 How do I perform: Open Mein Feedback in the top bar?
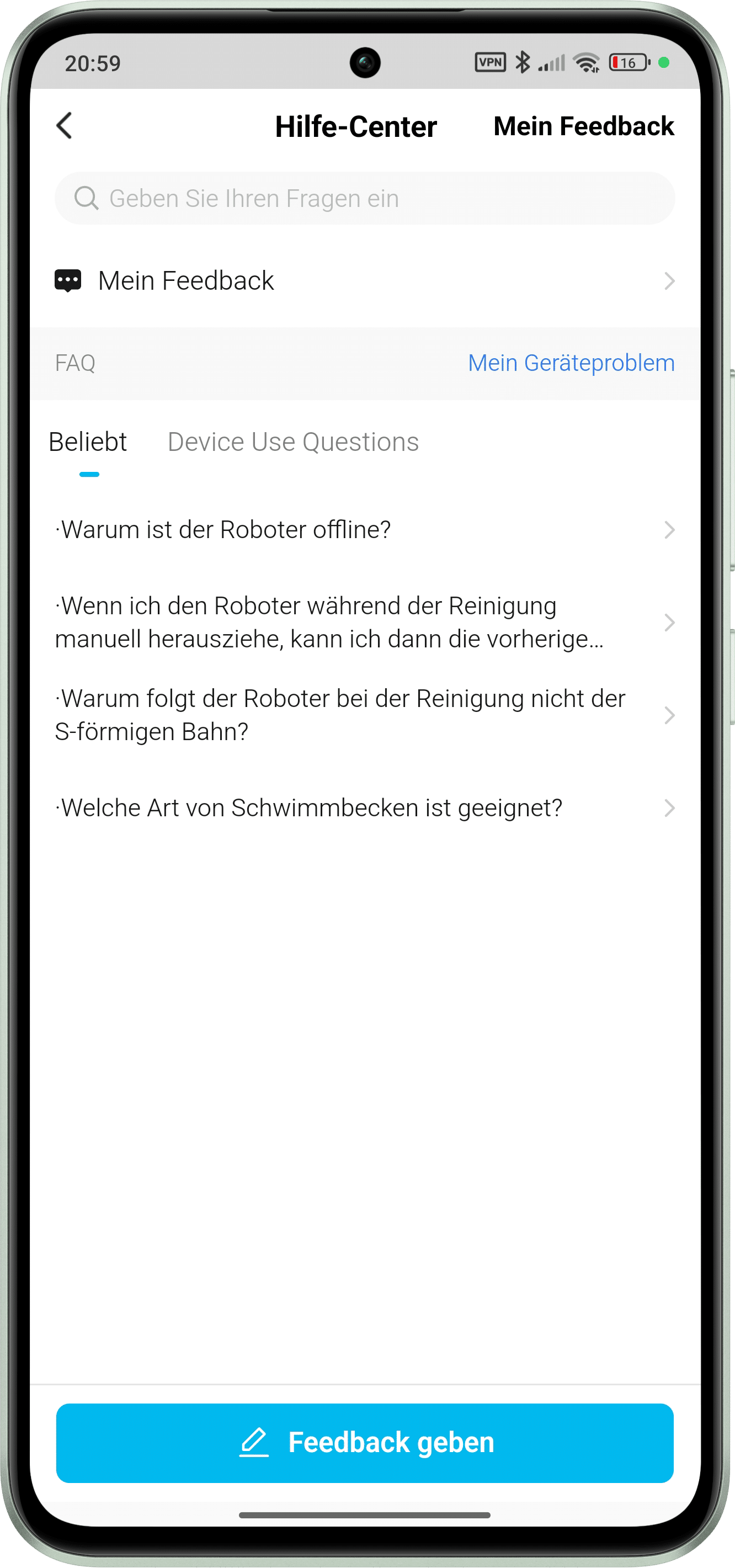pyautogui.click(x=583, y=126)
